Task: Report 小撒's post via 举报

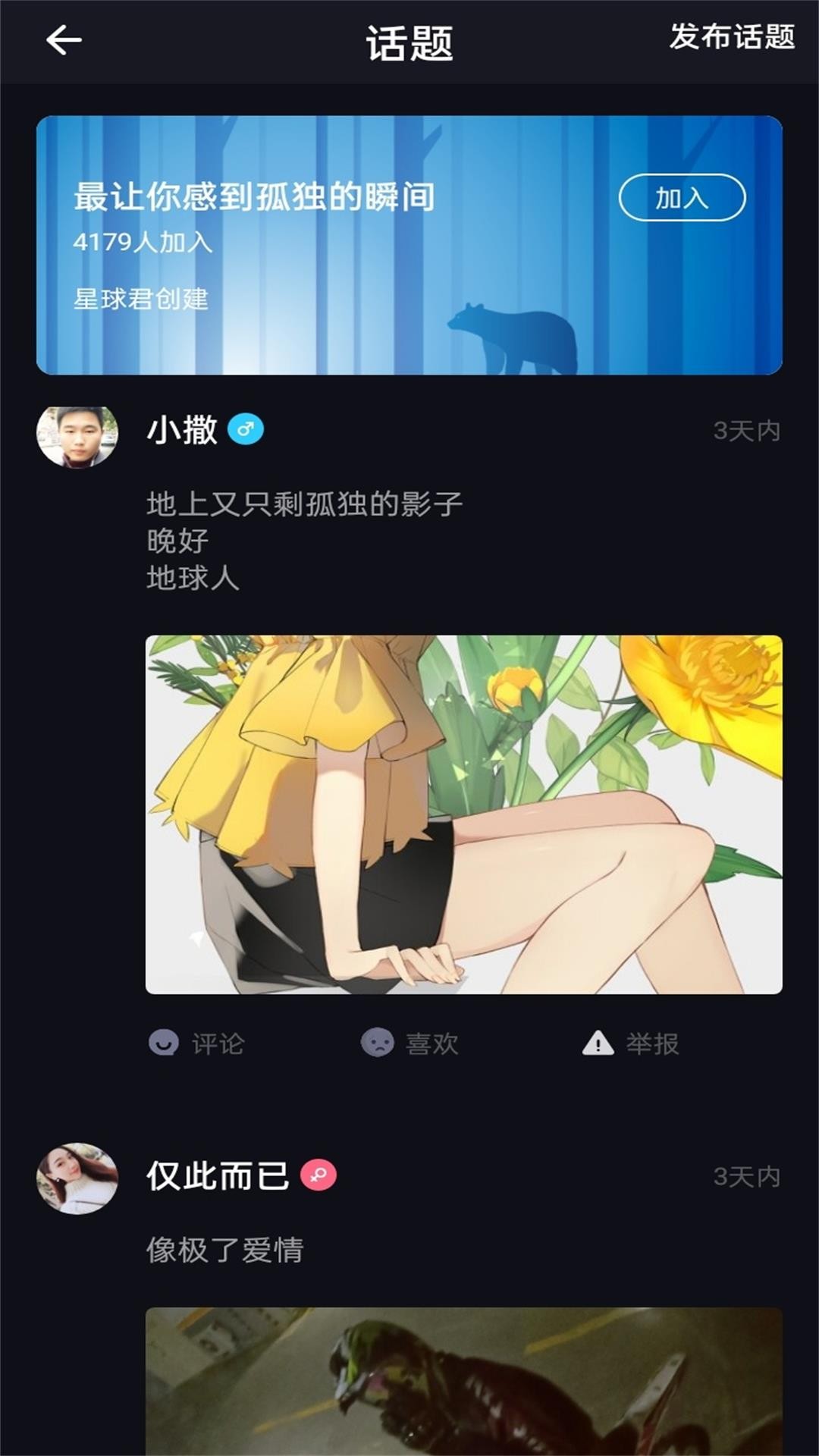Action: 631,1043
